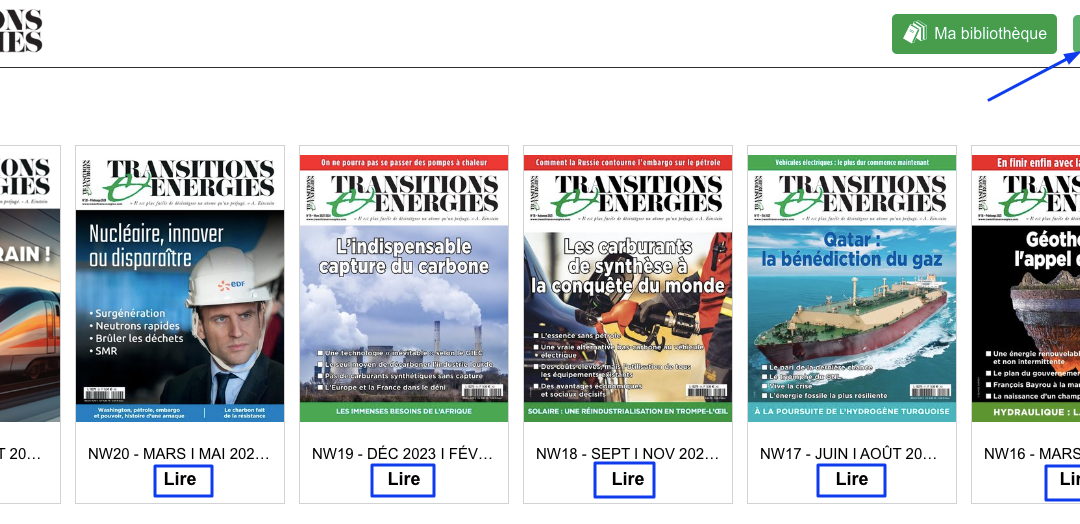Open the capture du carbone cover
The width and height of the screenshot is (1080, 524).
(404, 285)
